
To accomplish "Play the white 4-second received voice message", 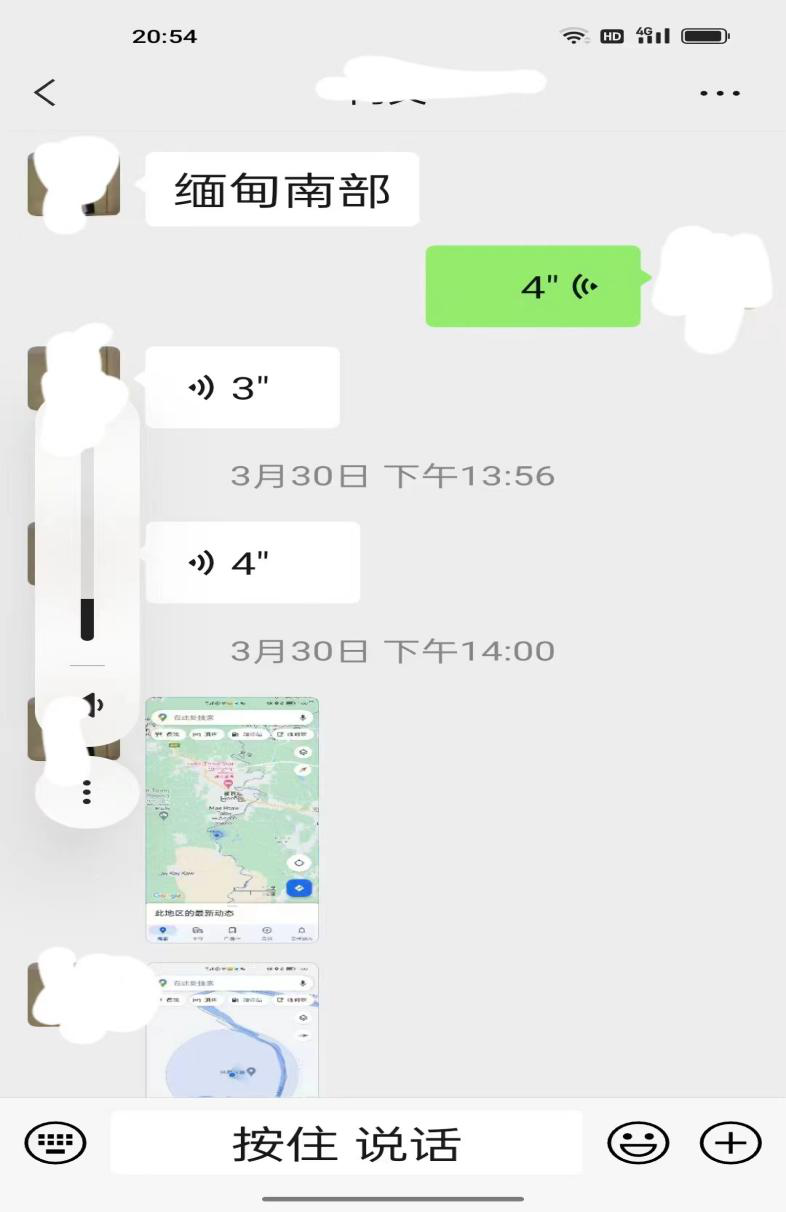I will point(252,563).
